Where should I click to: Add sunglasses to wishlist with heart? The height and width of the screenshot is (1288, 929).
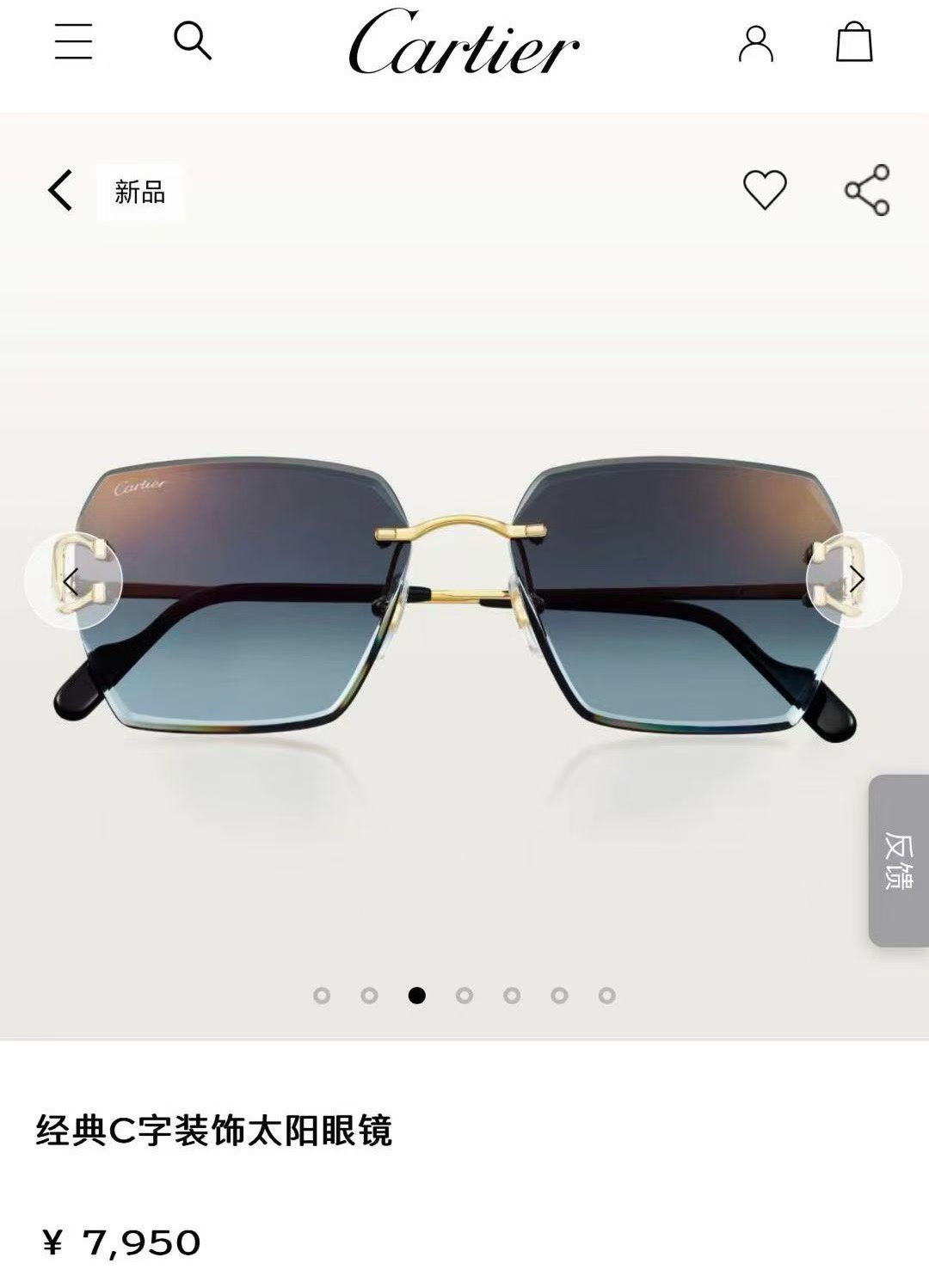(765, 189)
